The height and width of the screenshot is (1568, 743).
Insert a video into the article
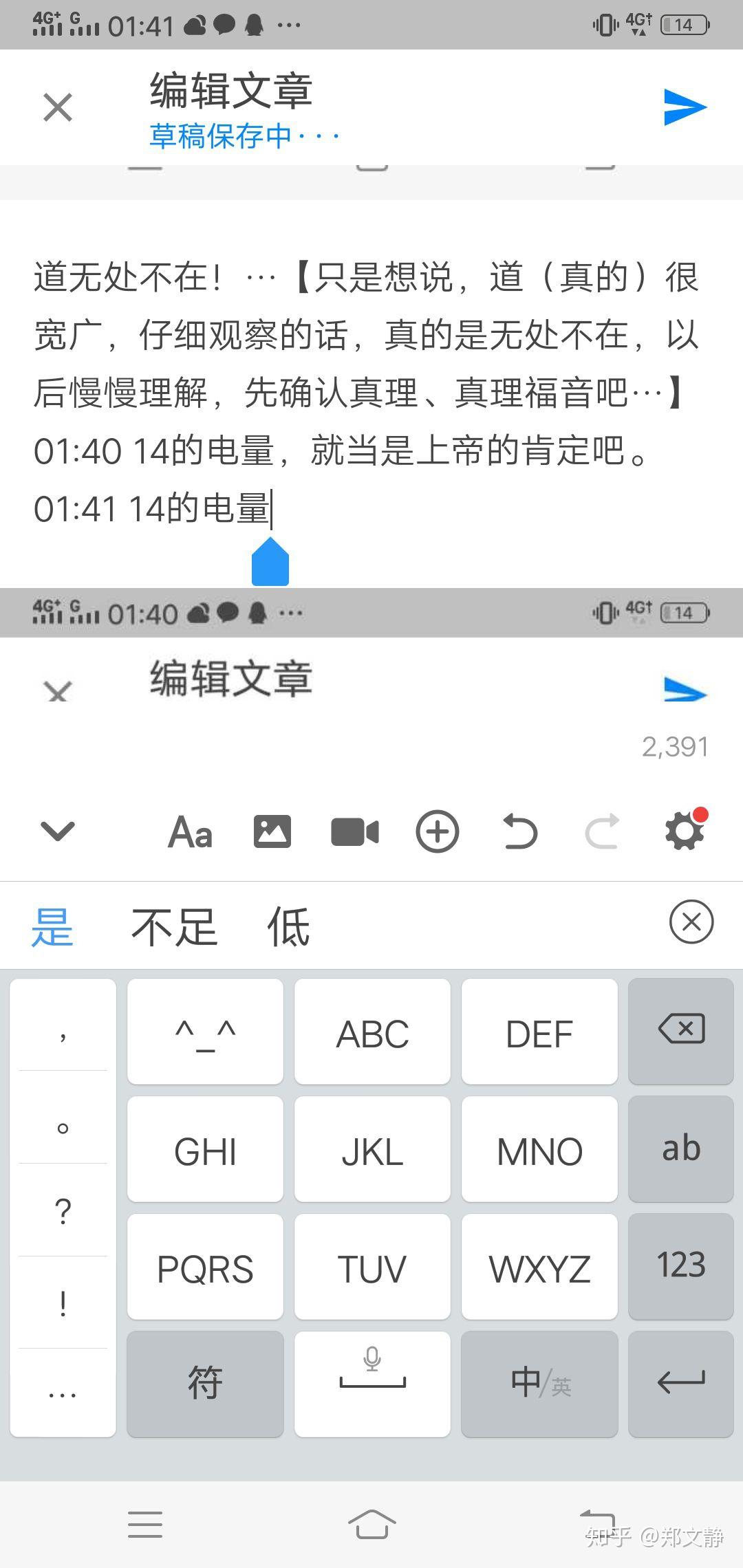[x=355, y=831]
